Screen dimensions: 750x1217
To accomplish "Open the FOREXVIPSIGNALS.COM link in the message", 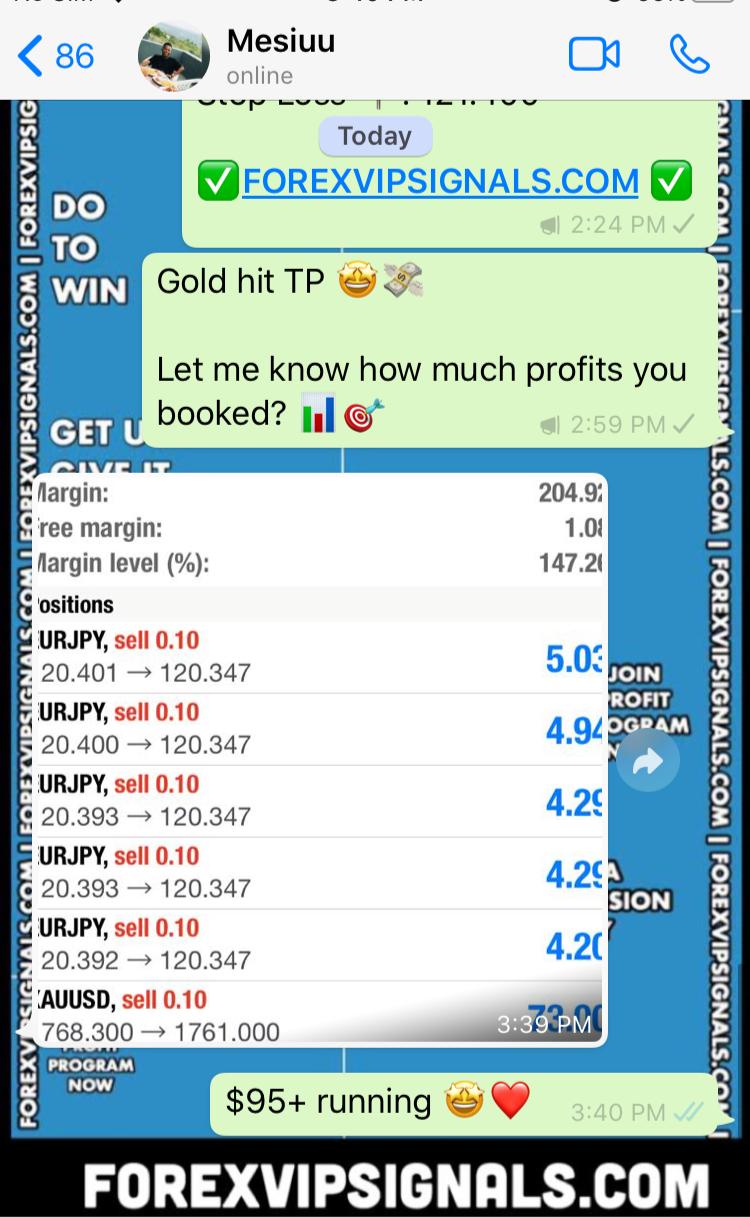I will coord(440,181).
